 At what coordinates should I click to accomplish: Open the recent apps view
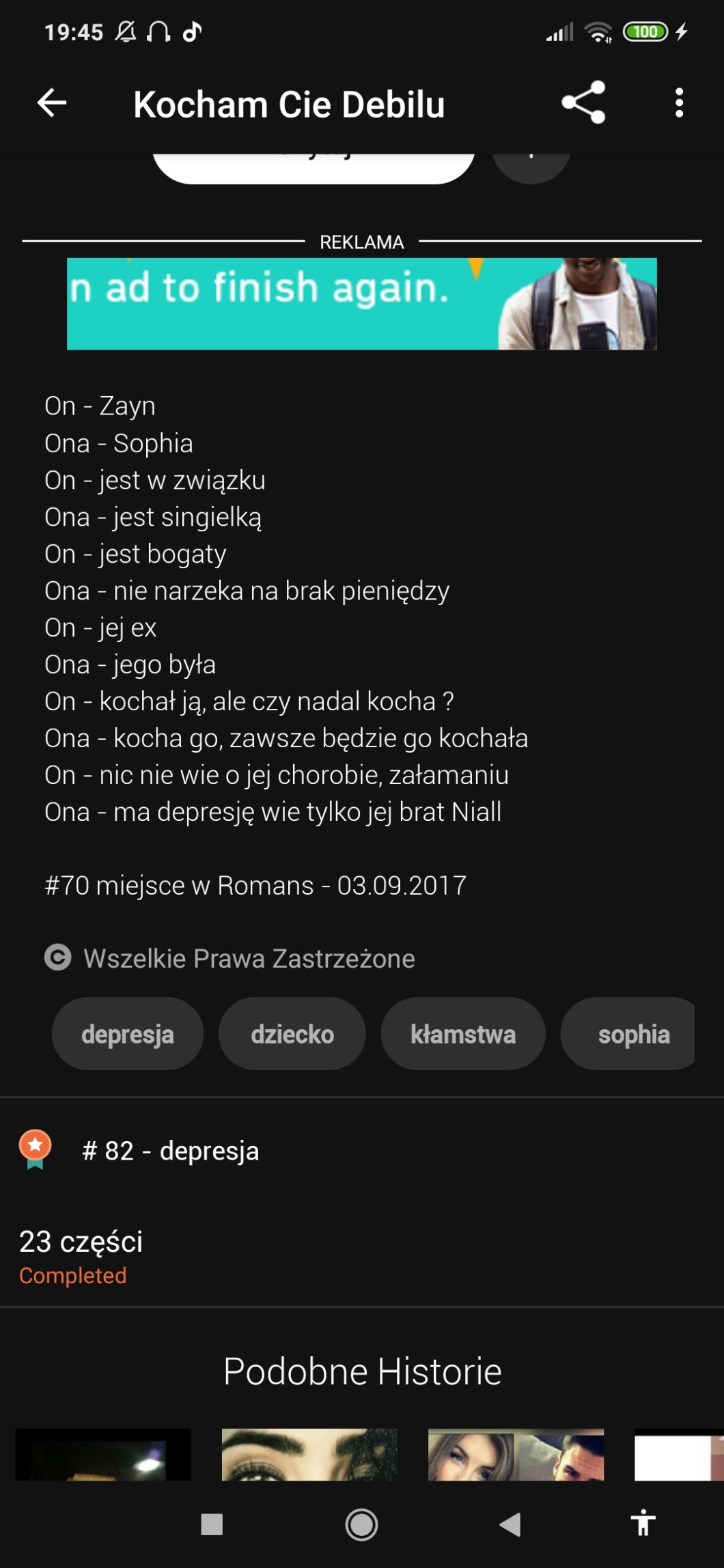tap(212, 1524)
